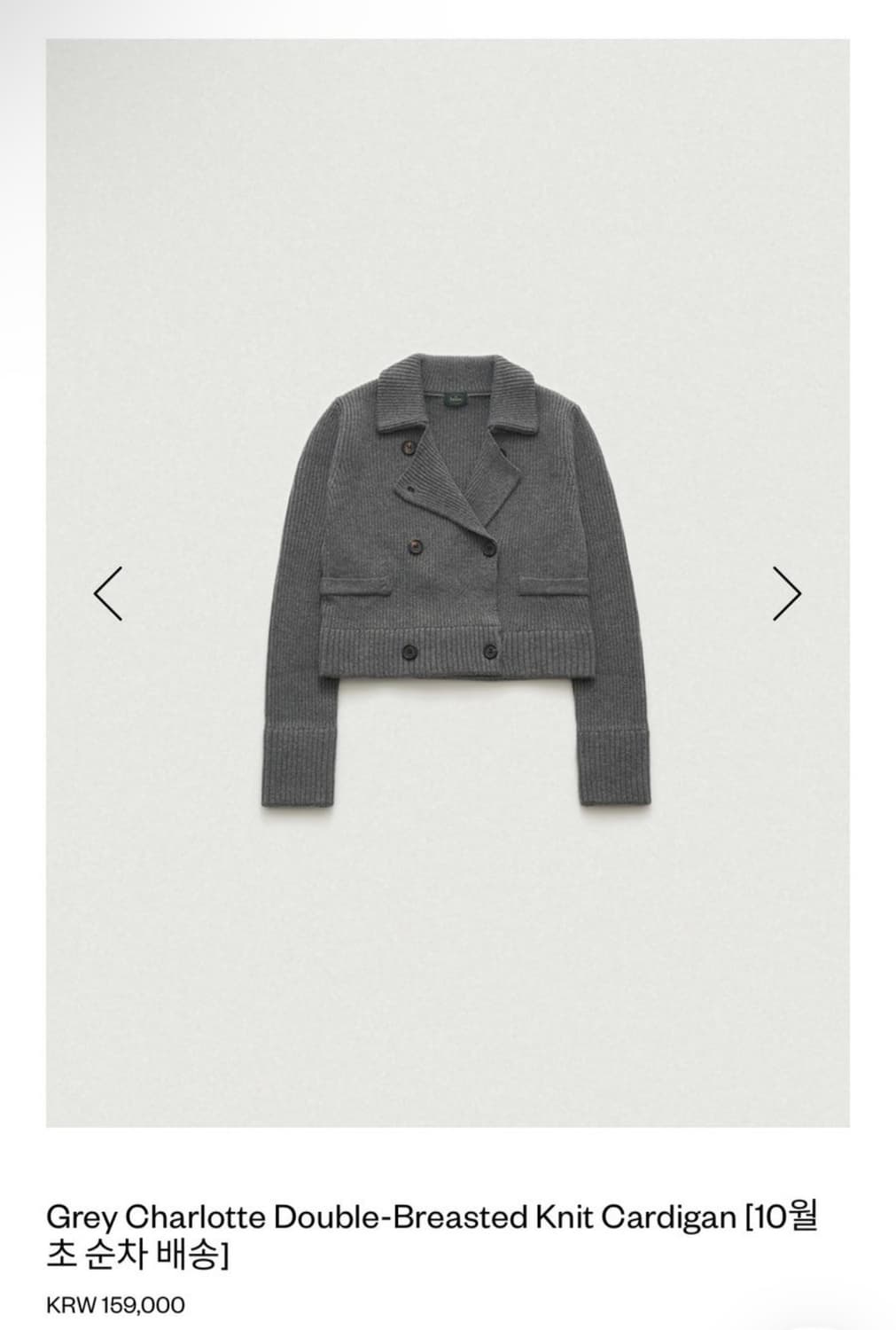The height and width of the screenshot is (1330, 896).
Task: Go back to the previous carousel slide
Action: point(106,592)
